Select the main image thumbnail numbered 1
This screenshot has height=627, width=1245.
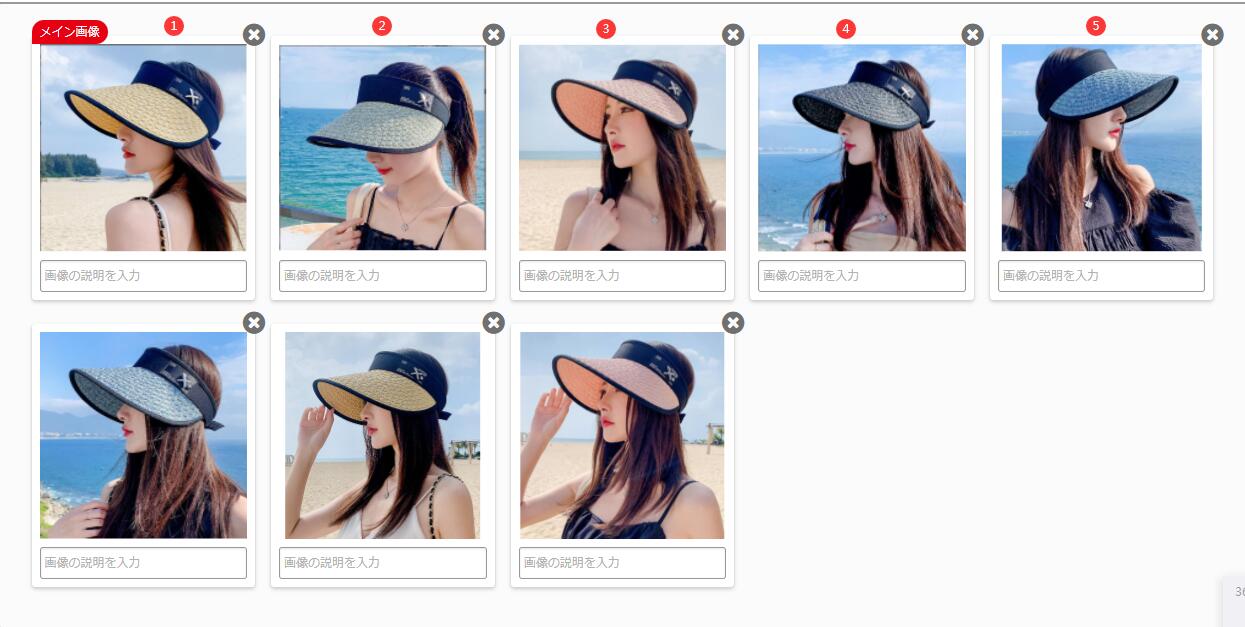coord(143,147)
